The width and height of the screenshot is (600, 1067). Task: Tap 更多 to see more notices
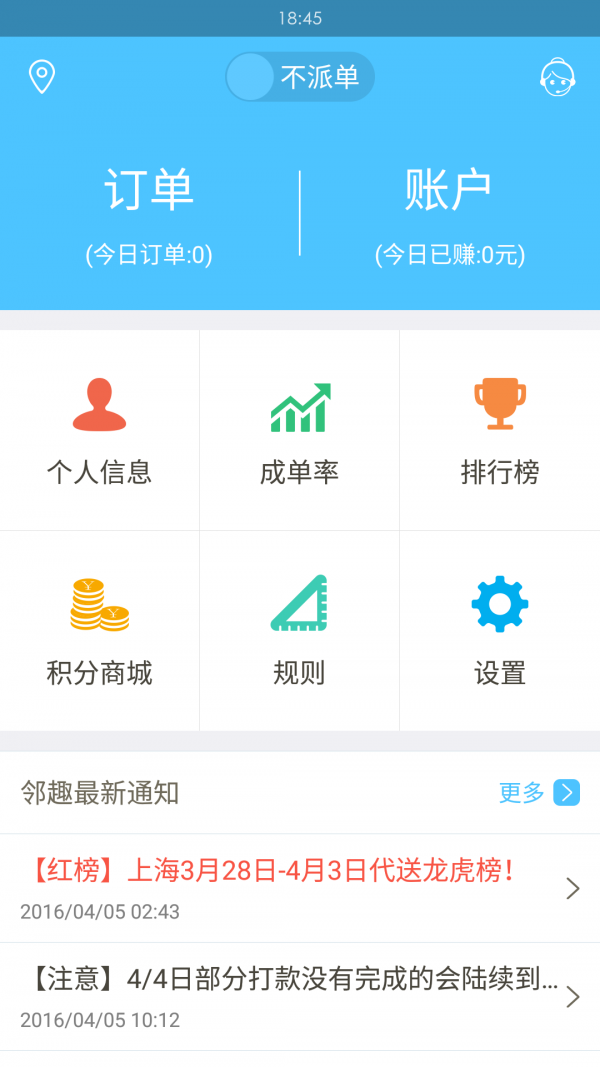click(539, 793)
